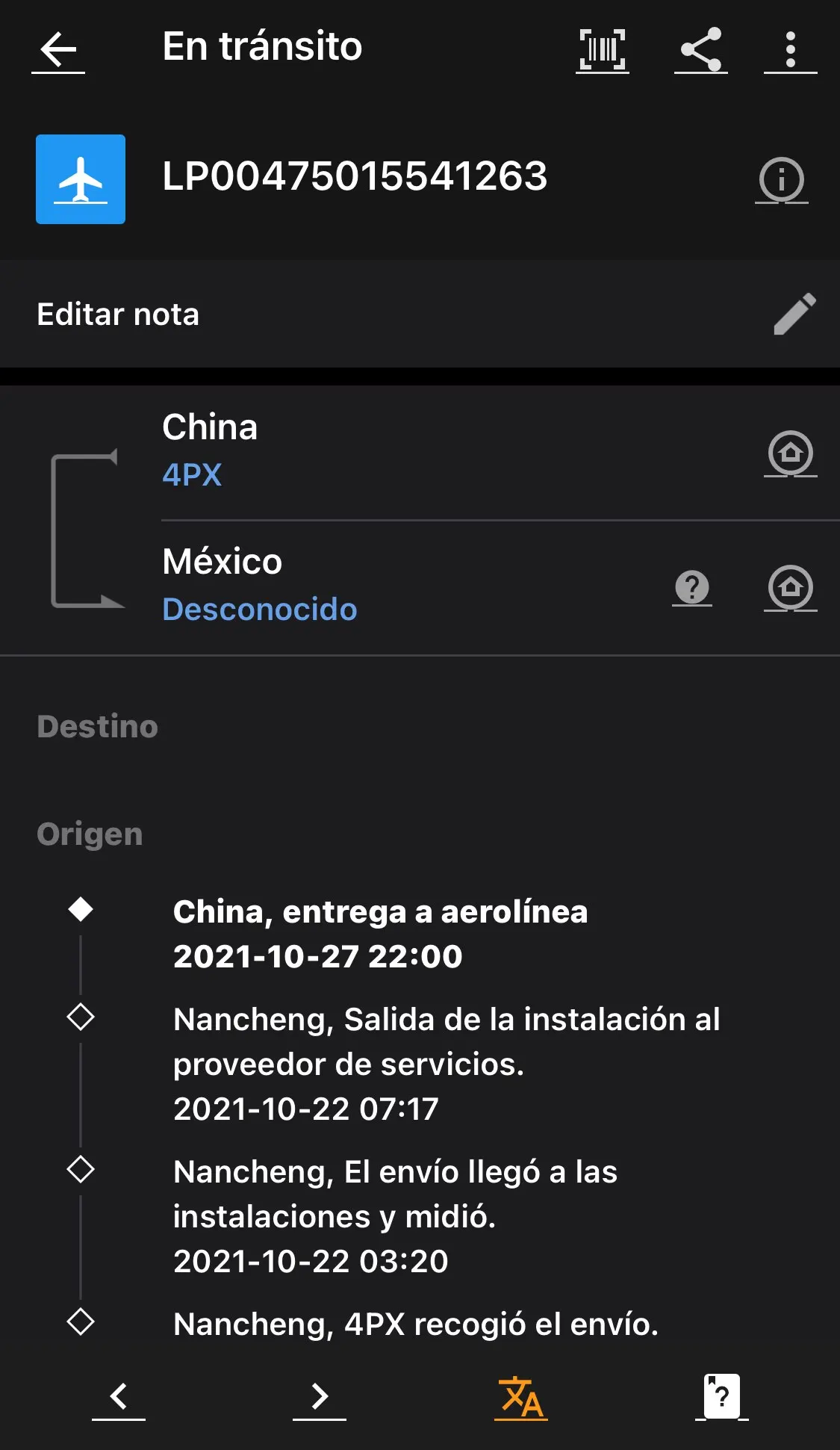Open the barcode scanner icon

point(603,50)
